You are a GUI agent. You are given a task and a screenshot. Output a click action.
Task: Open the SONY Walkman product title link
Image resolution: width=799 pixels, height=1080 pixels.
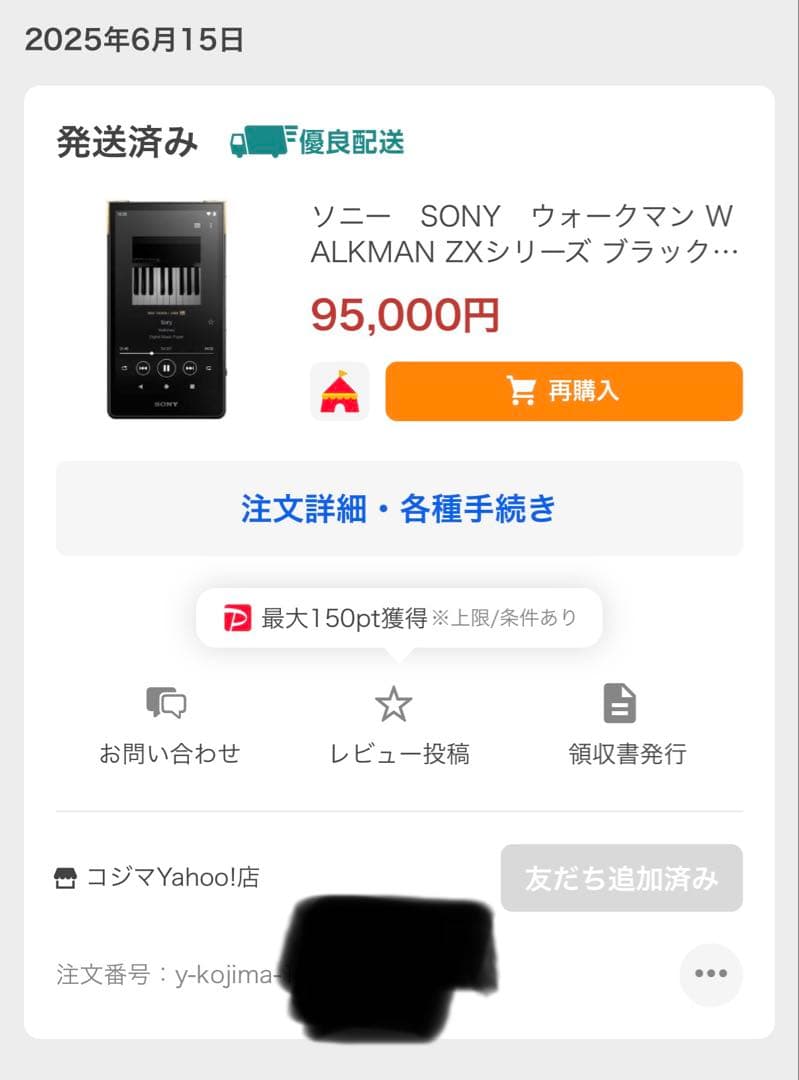pos(524,234)
